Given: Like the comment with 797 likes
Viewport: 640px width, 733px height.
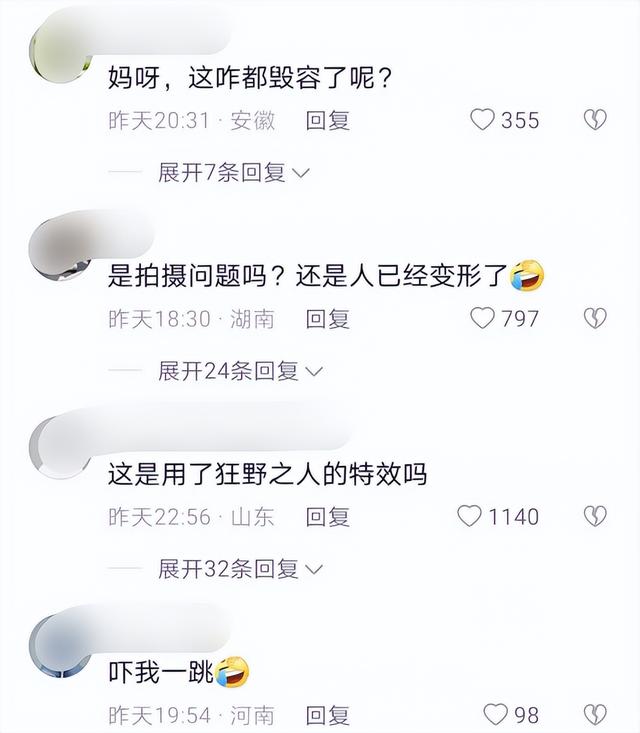Looking at the screenshot, I should tap(483, 319).
